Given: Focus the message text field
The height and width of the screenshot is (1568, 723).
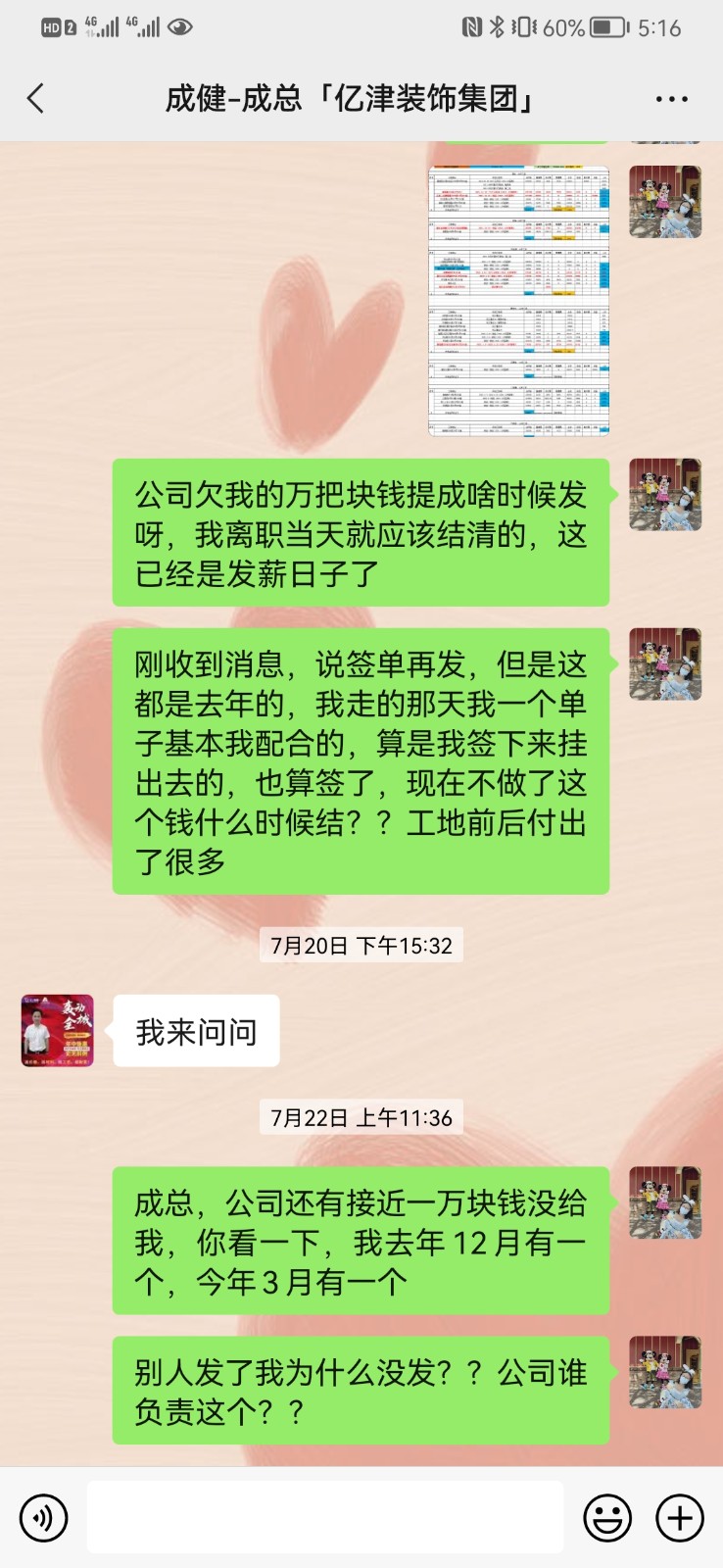Looking at the screenshot, I should (324, 1517).
